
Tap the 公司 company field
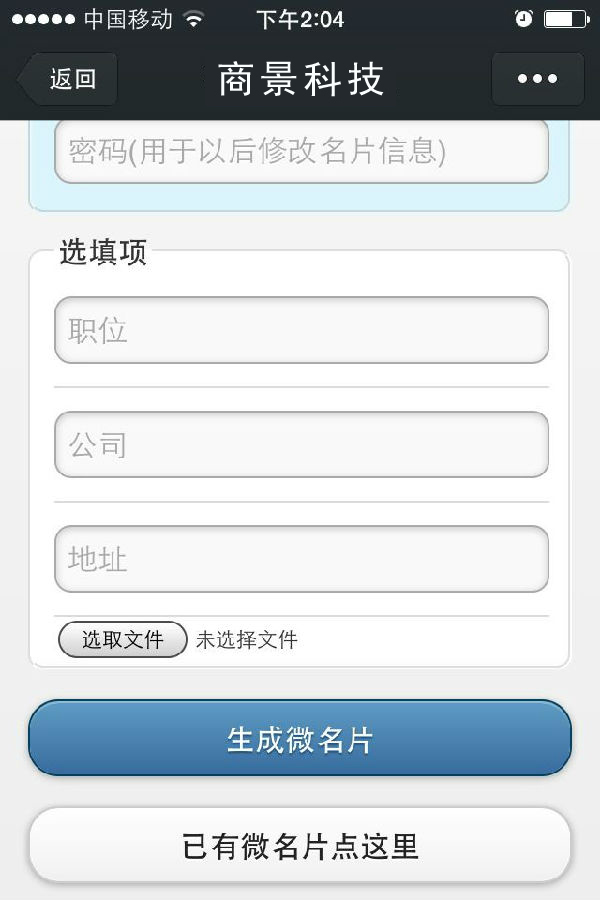pyautogui.click(x=301, y=444)
